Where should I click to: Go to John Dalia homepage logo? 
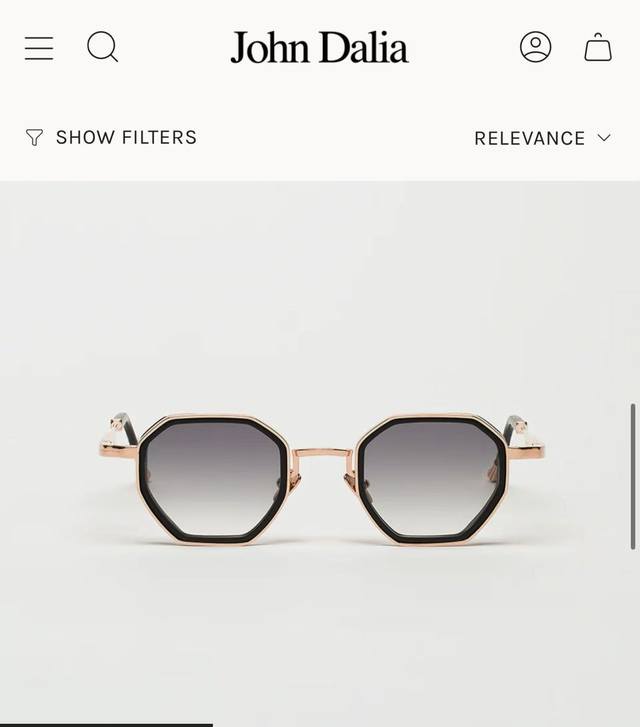pyautogui.click(x=319, y=47)
